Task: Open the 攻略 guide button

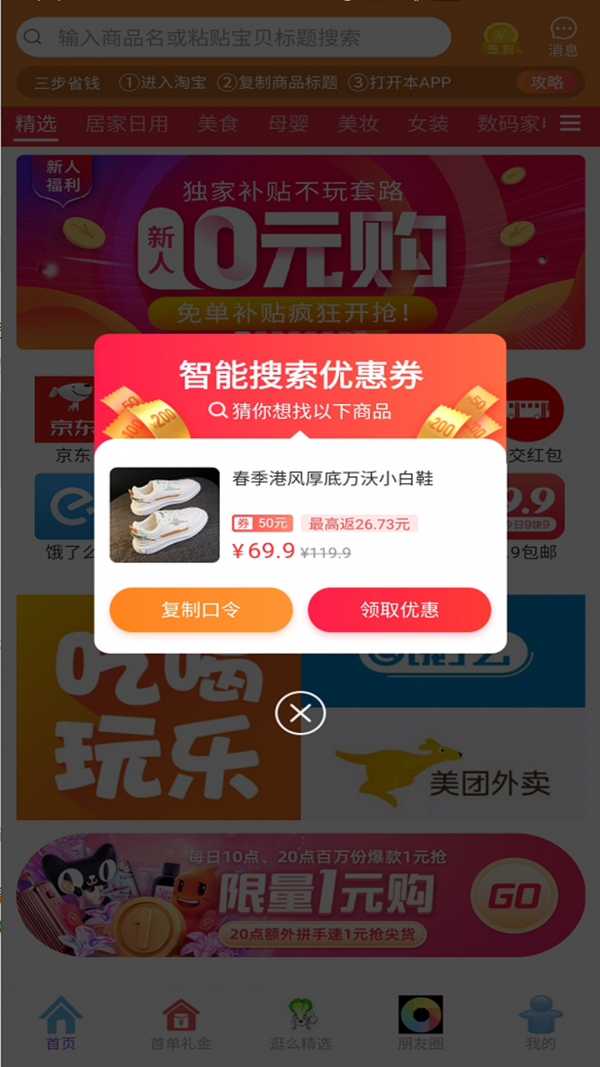Action: (x=547, y=82)
